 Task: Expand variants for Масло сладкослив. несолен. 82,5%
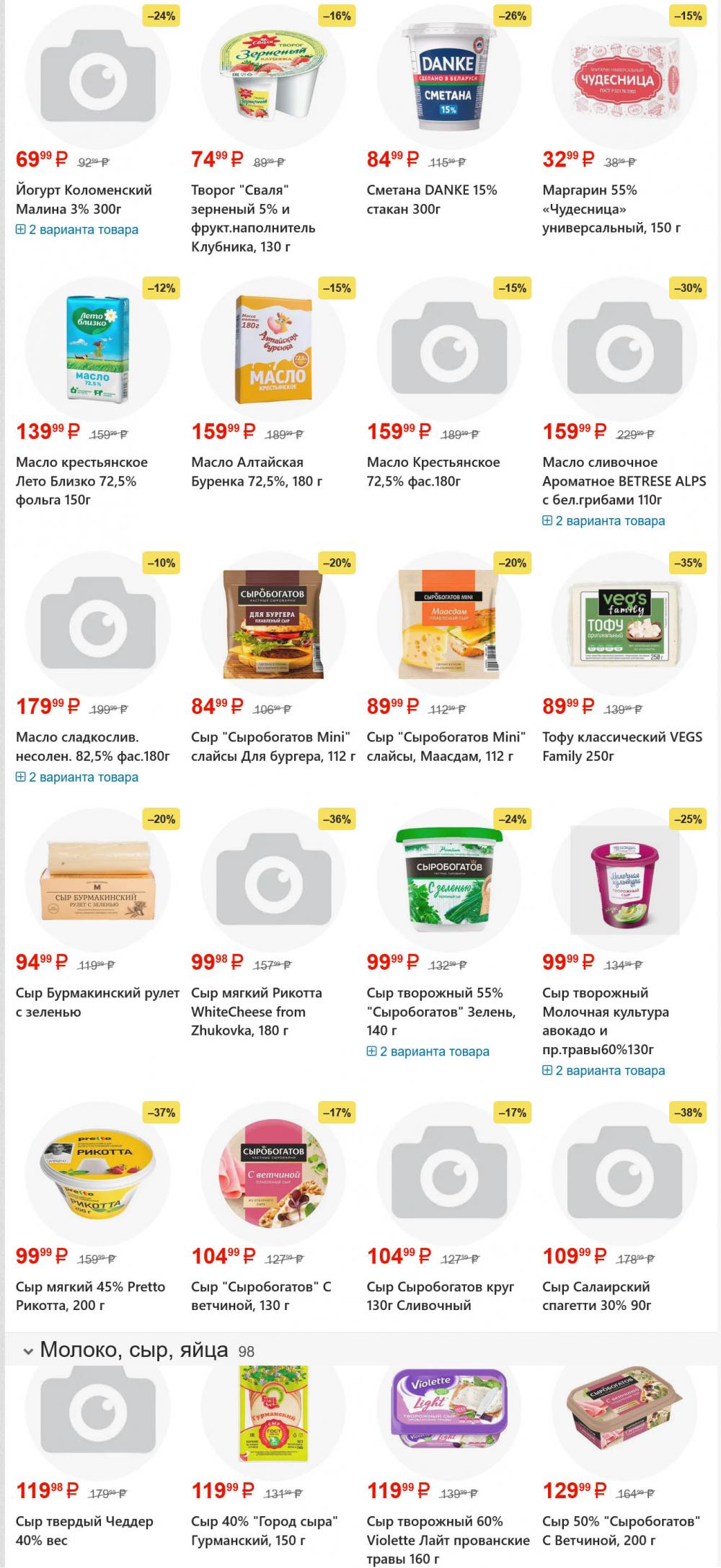(77, 778)
